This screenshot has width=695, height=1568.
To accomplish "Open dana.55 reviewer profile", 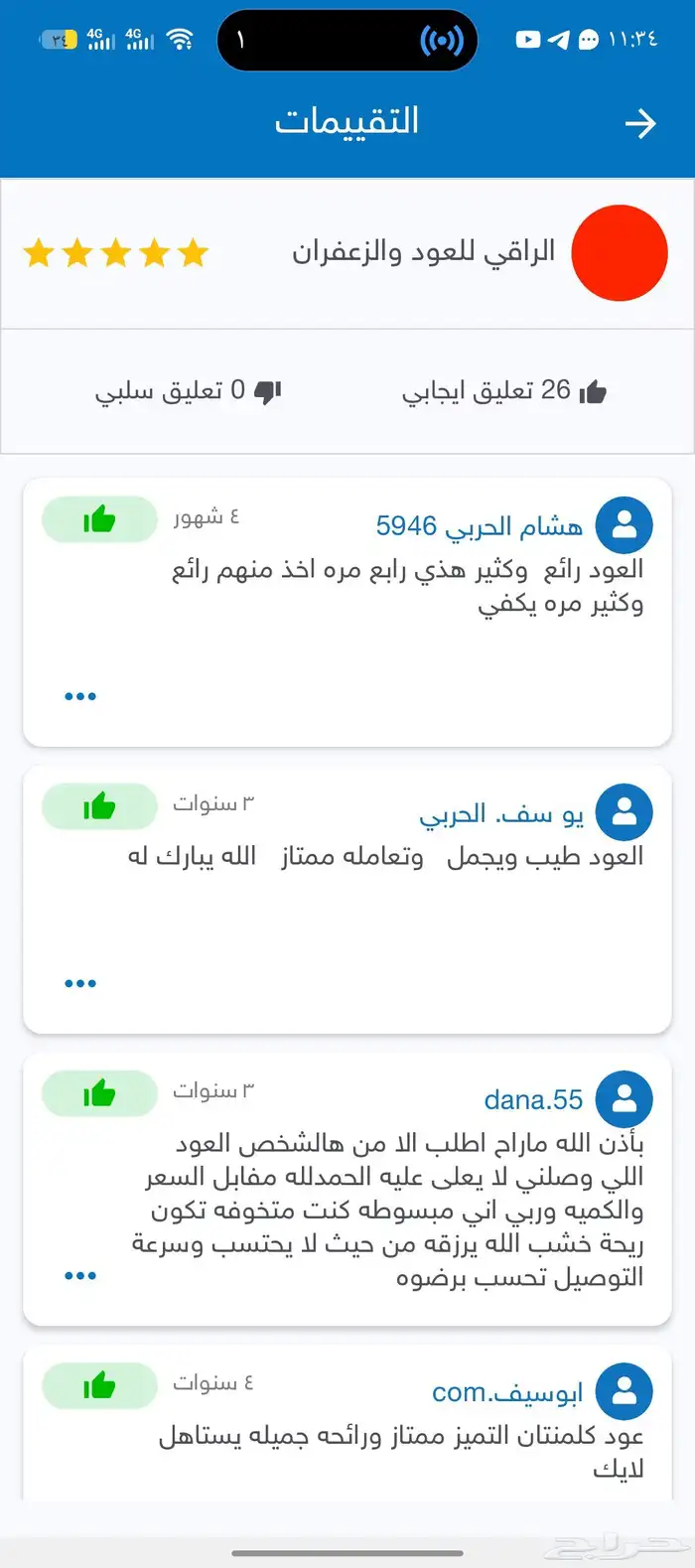I will [x=533, y=1100].
